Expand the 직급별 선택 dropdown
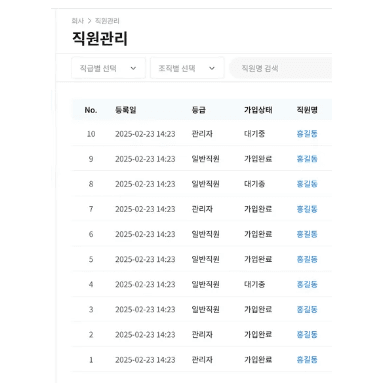Screen dimensions: 383x383 click(x=108, y=68)
